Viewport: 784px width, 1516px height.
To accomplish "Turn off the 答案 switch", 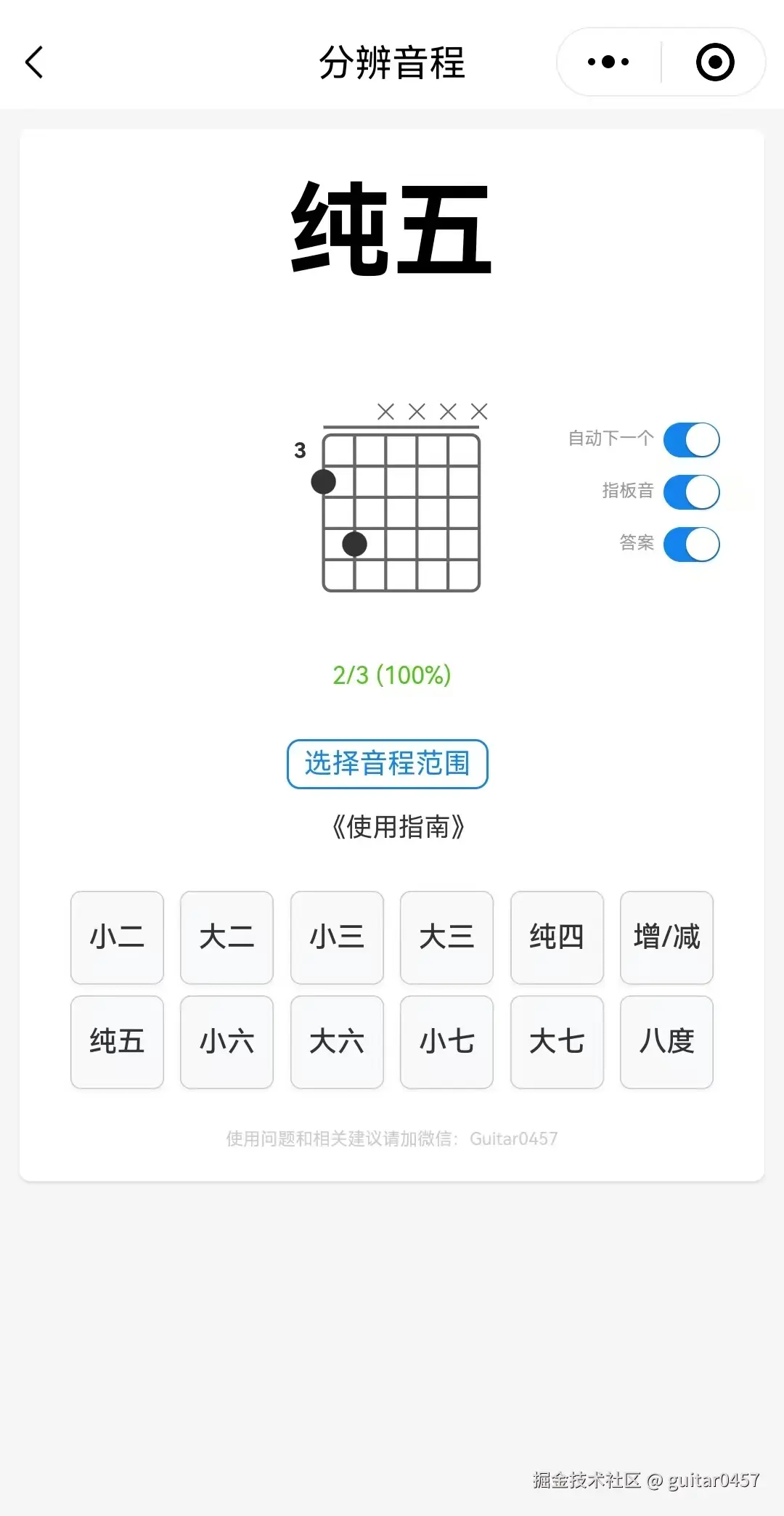I will click(691, 545).
